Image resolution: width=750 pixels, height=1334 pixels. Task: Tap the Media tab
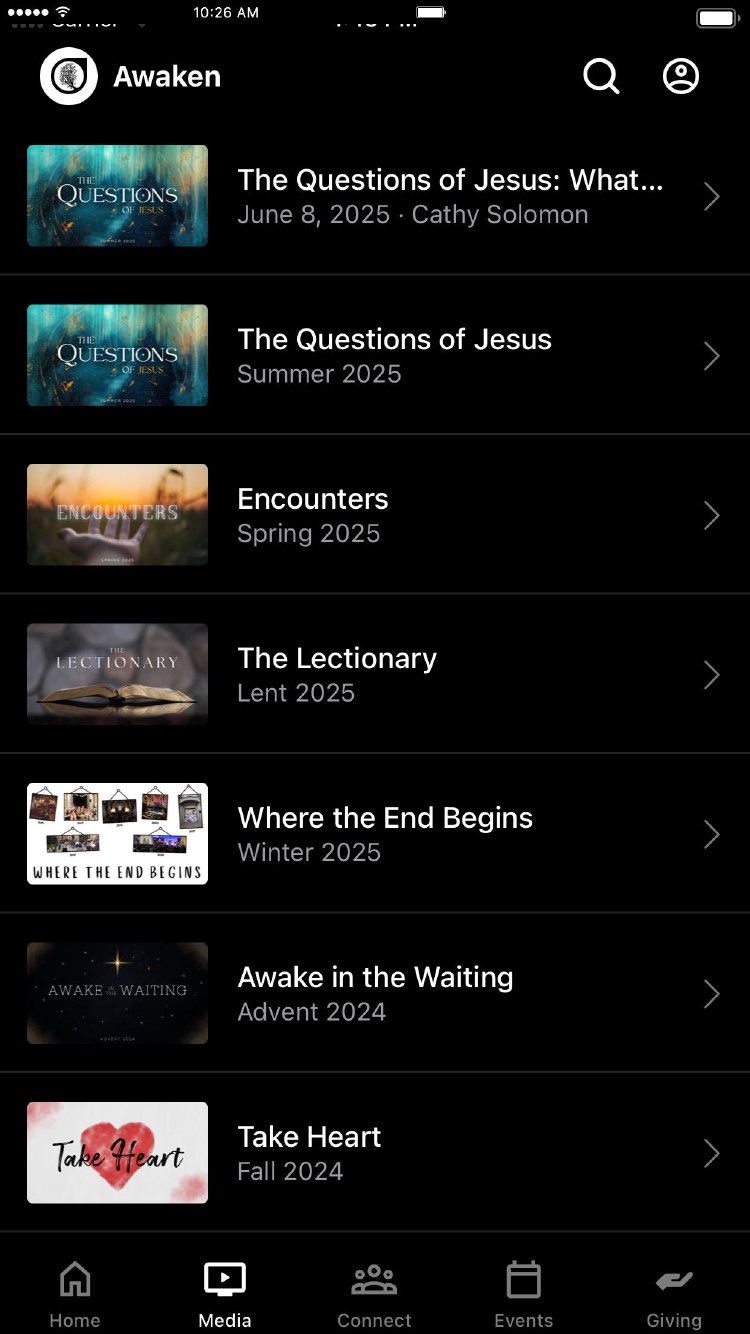point(225,1294)
